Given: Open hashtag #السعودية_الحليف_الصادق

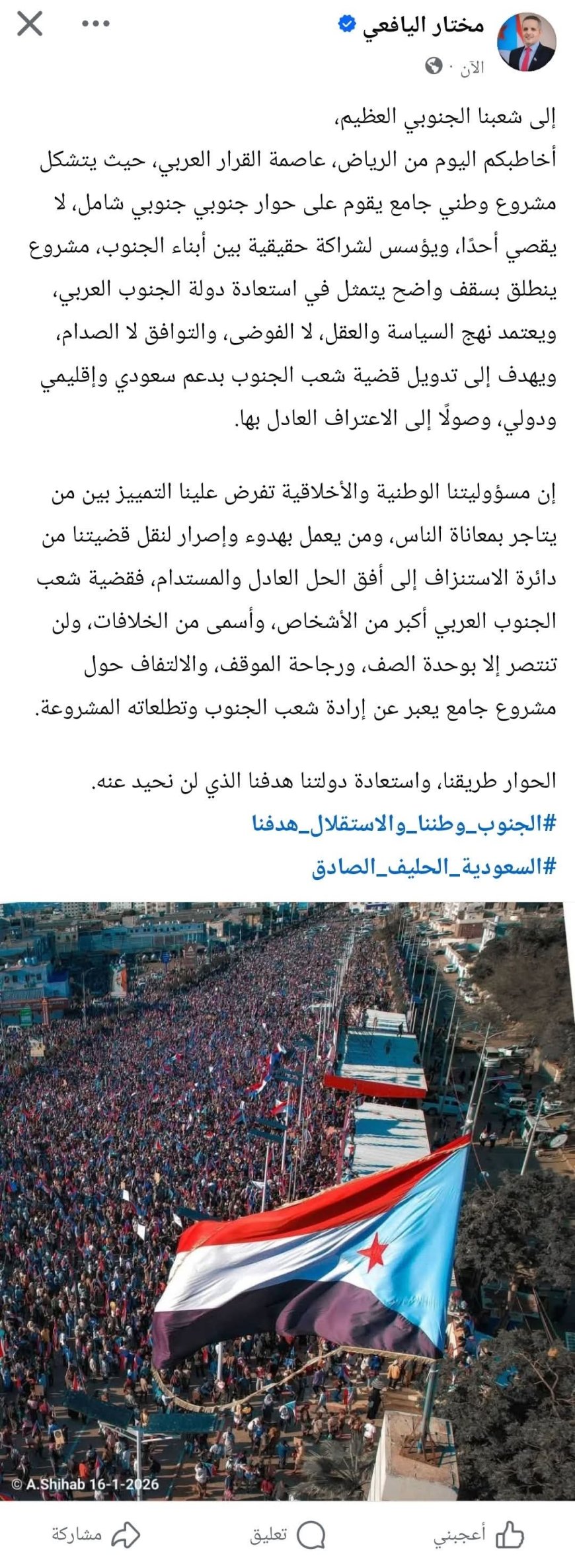Looking at the screenshot, I should 434,867.
